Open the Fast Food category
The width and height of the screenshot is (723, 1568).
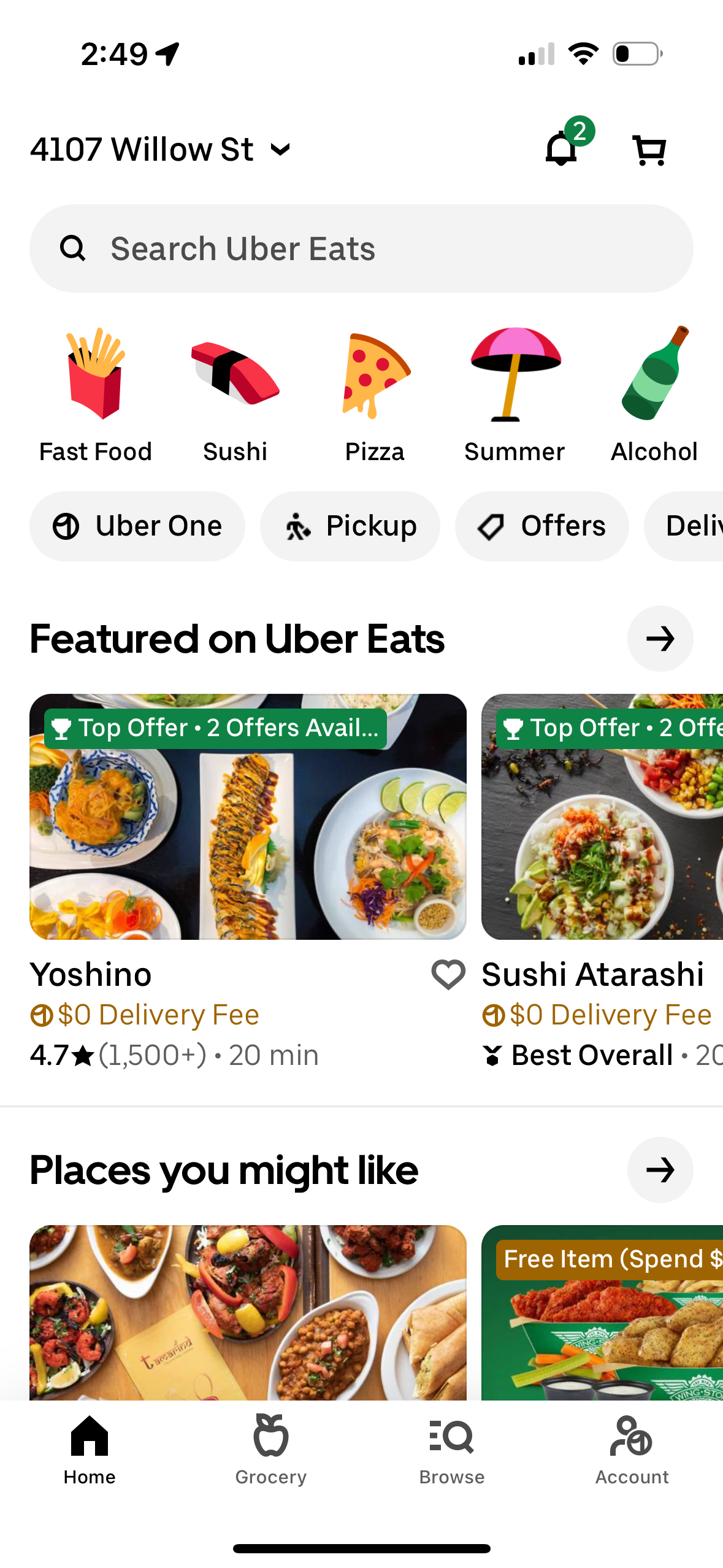pos(96,393)
